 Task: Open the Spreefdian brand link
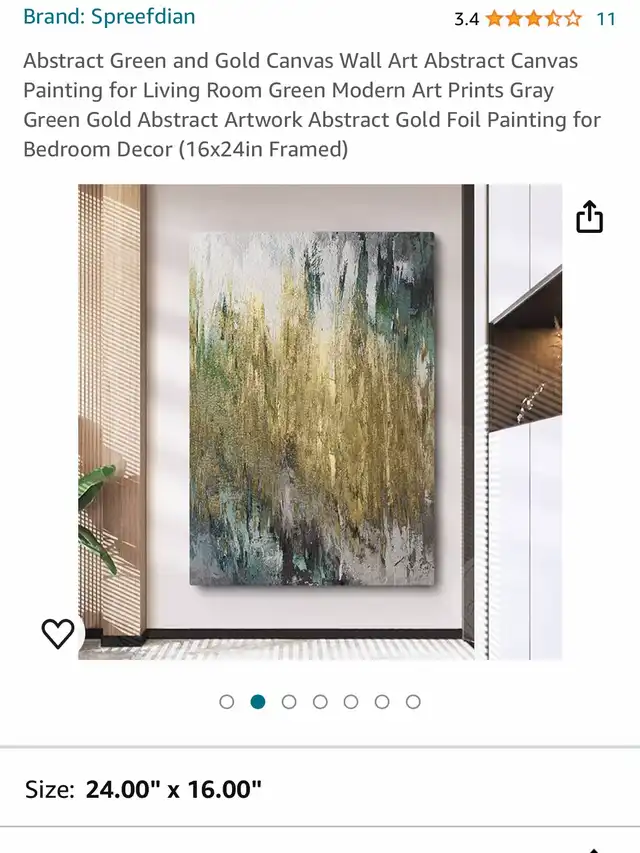(x=109, y=17)
